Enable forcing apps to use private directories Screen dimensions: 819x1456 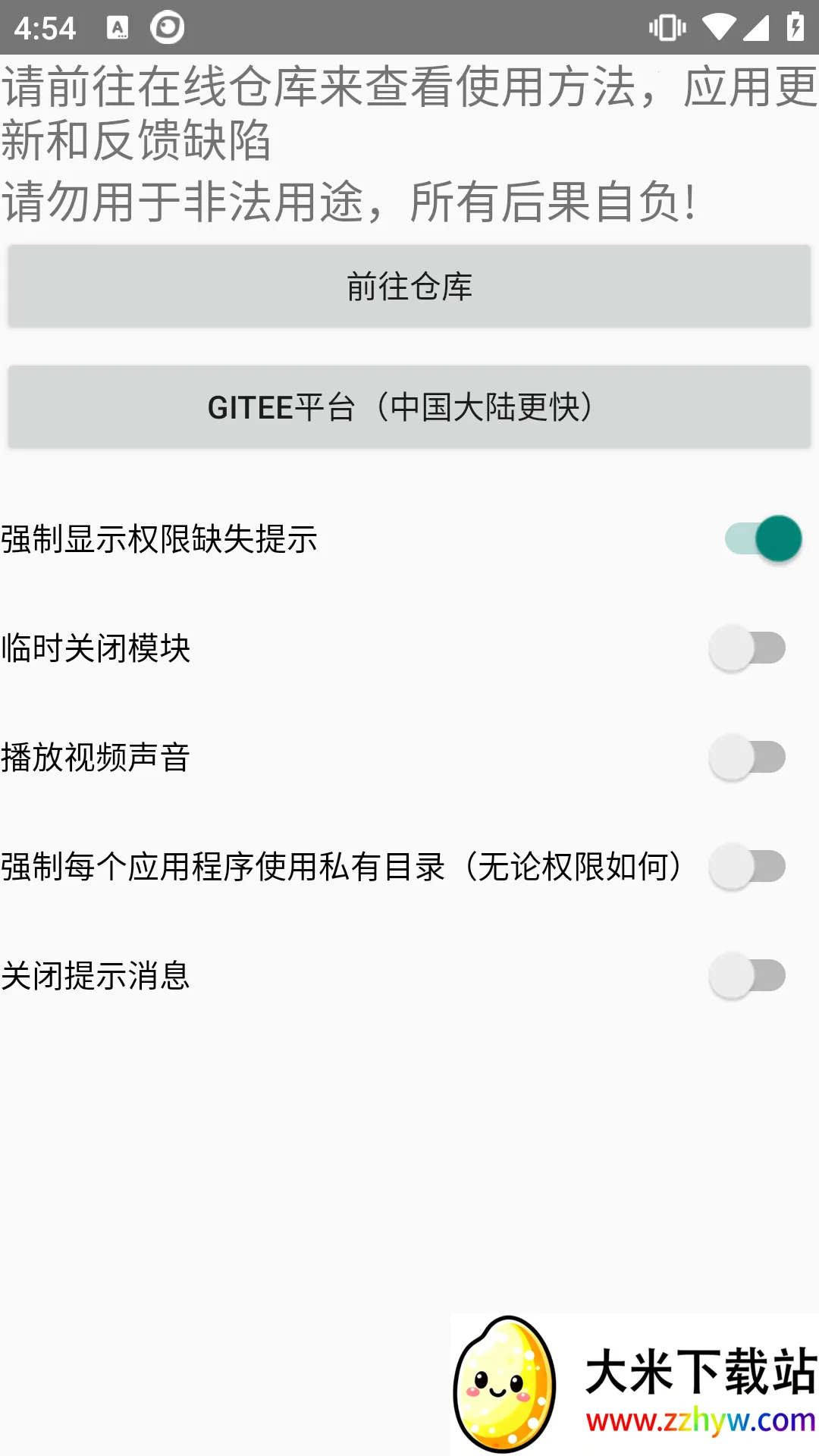point(748,864)
